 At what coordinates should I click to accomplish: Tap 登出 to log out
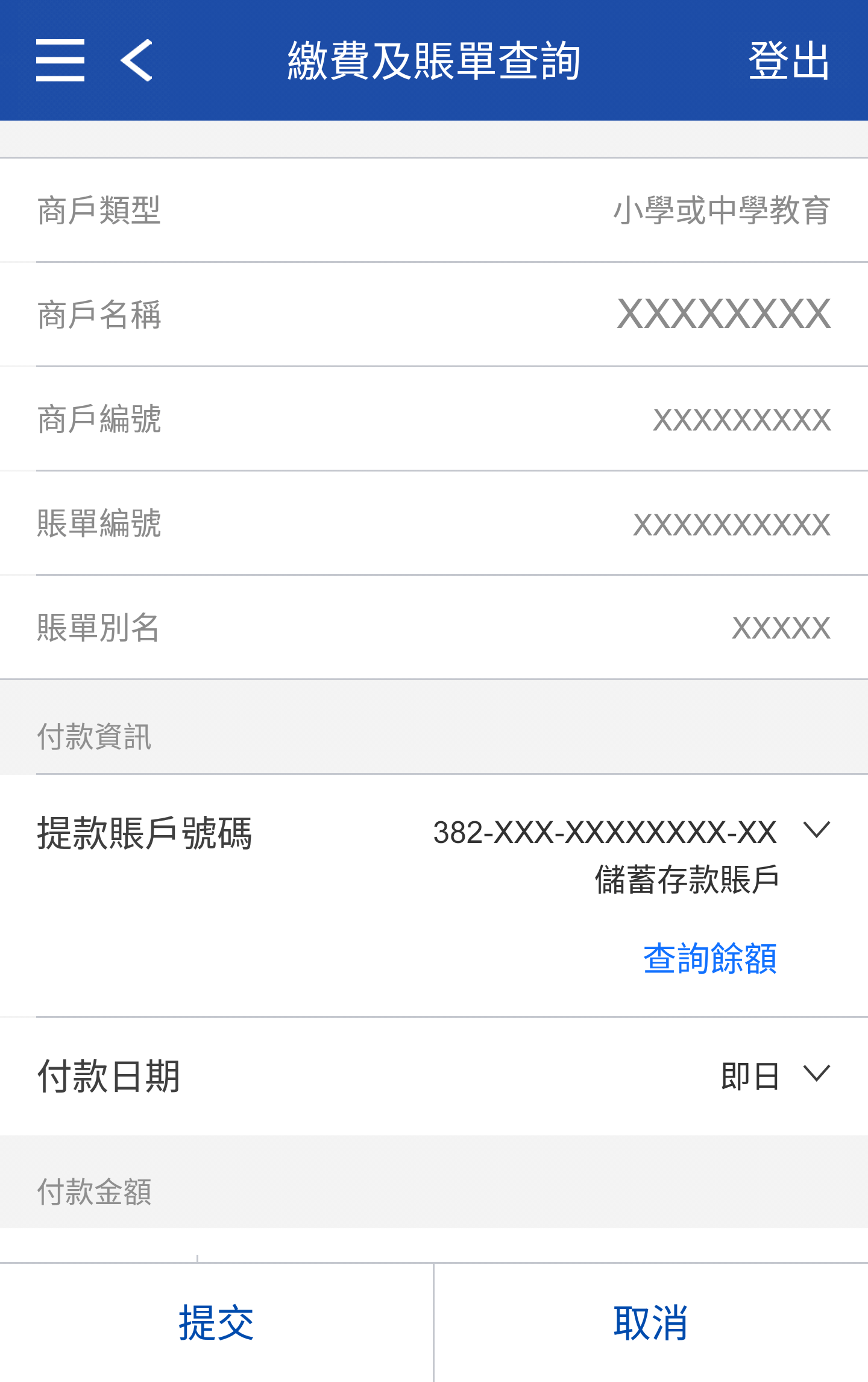[x=788, y=60]
